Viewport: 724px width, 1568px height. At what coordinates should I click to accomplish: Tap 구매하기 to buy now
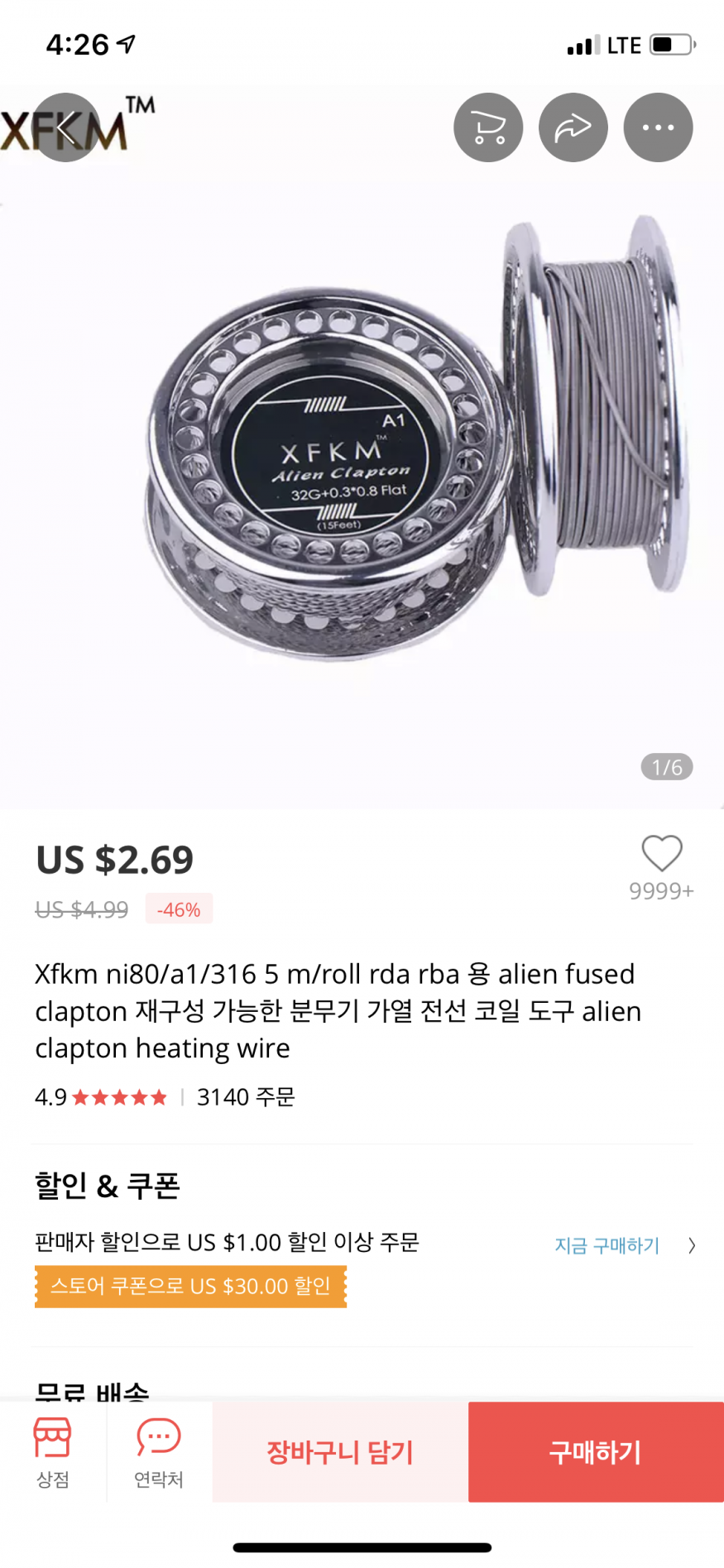(596, 1451)
